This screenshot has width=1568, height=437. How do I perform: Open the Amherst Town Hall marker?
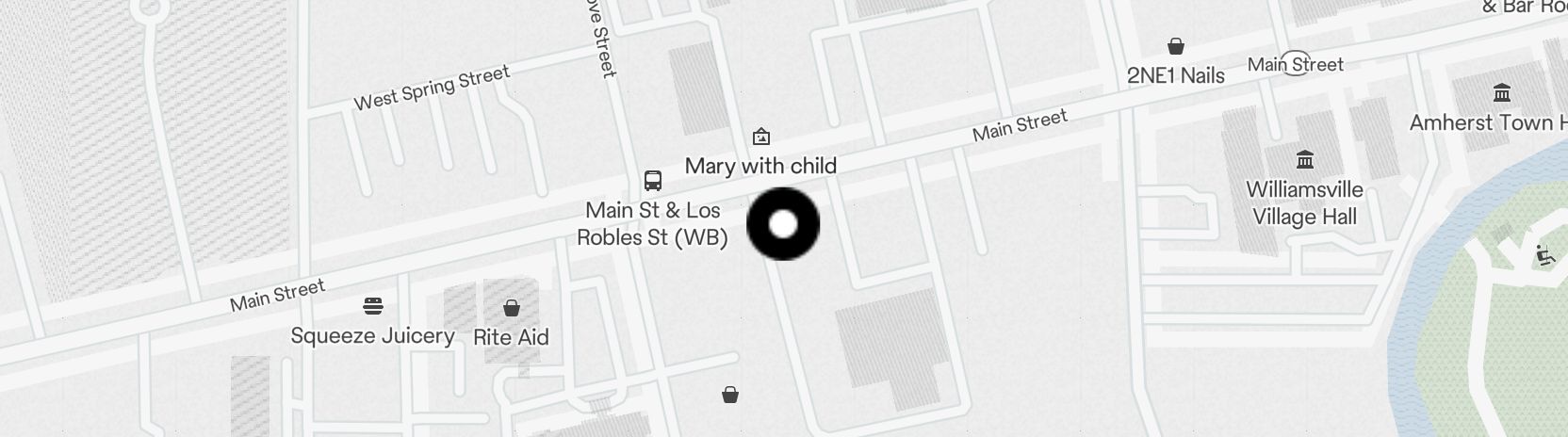pos(1502,93)
